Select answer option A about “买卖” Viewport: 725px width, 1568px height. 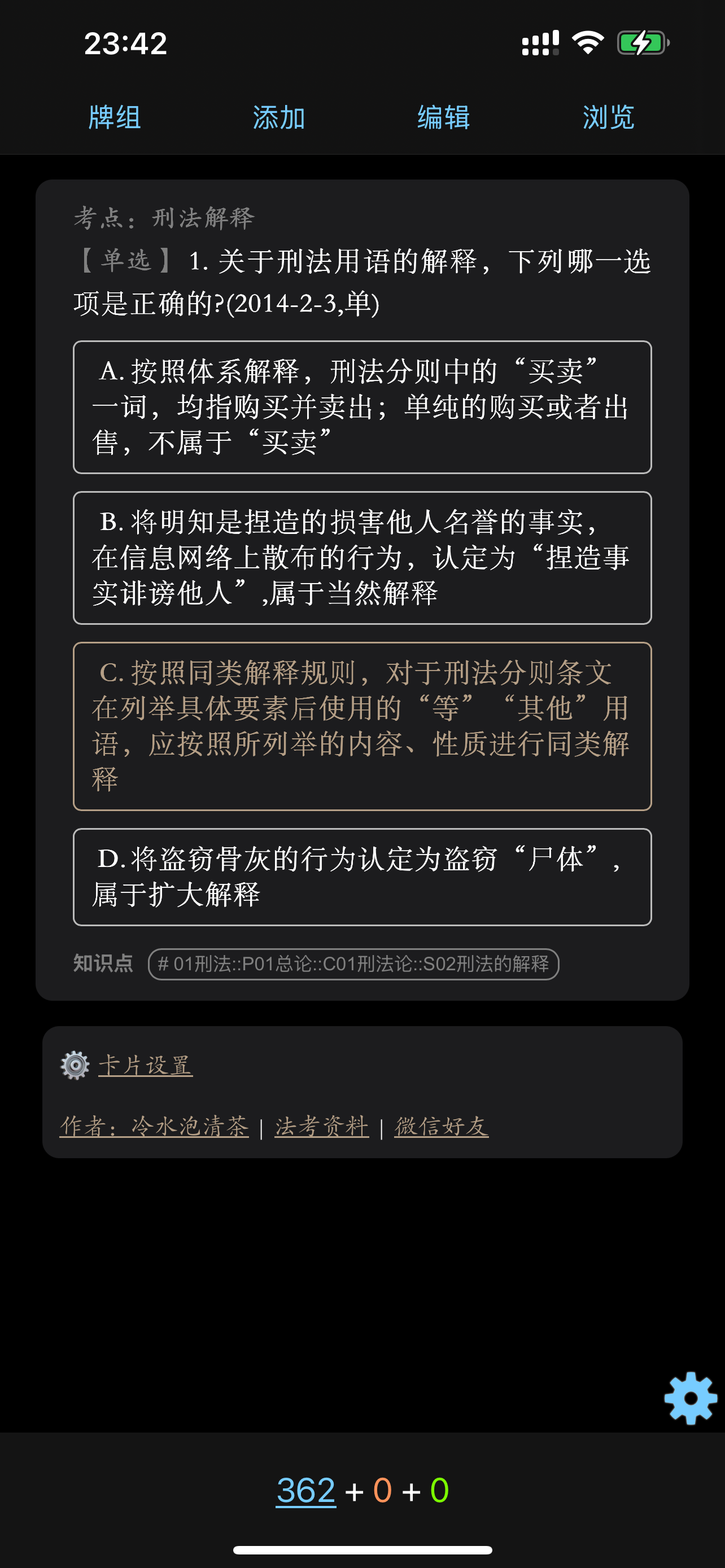point(362,406)
